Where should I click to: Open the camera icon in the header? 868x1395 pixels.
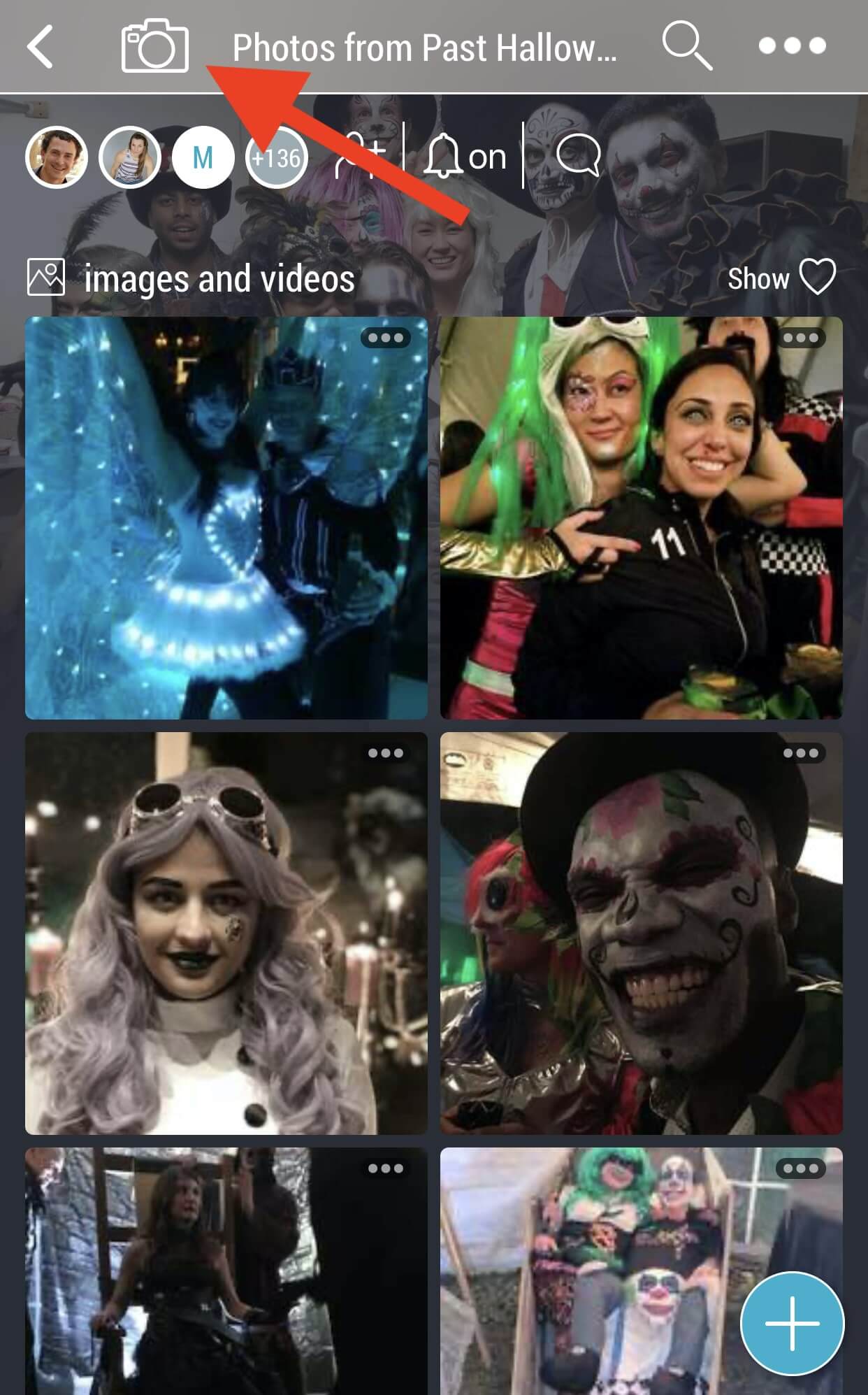(x=154, y=47)
